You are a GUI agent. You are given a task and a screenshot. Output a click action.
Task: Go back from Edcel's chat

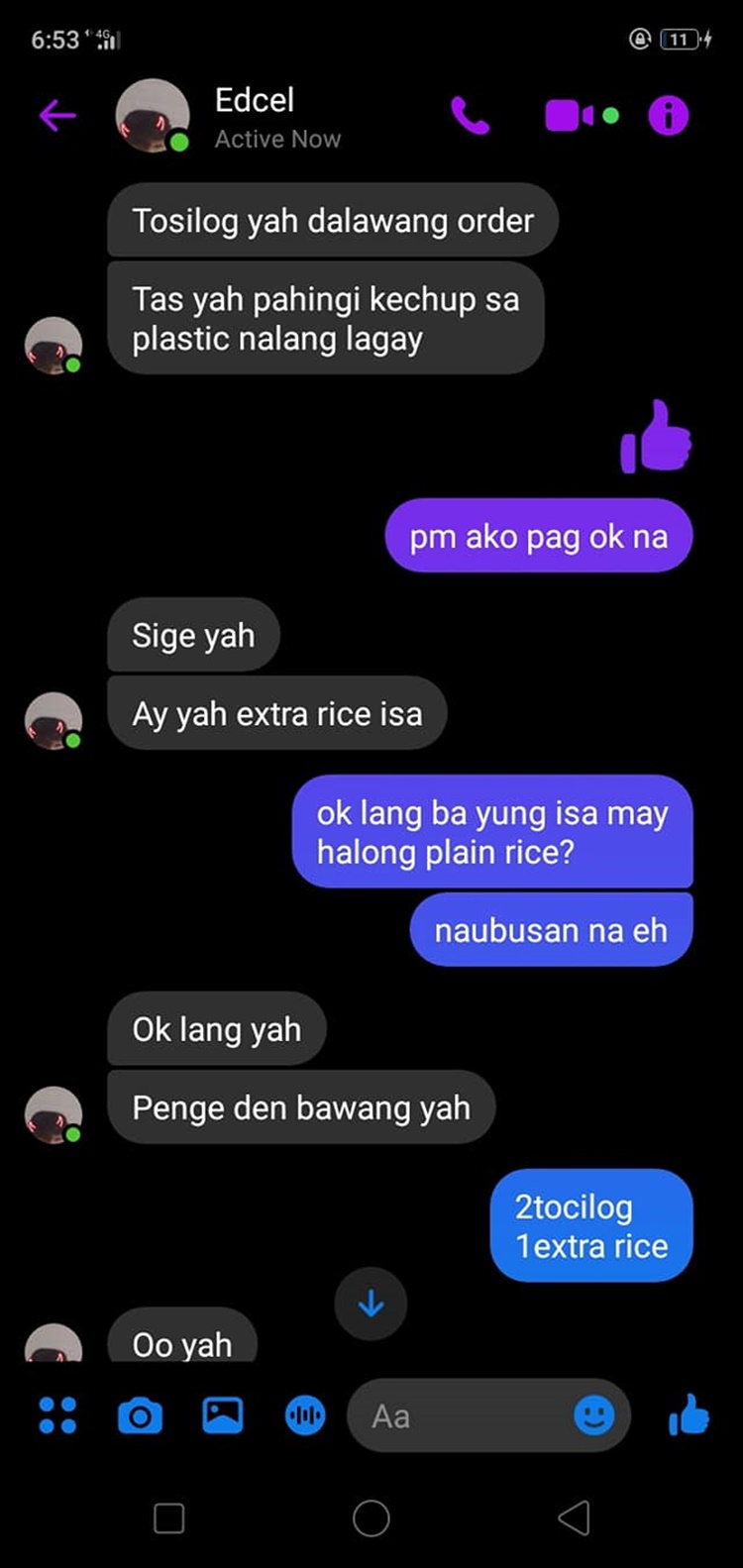pyautogui.click(x=57, y=116)
